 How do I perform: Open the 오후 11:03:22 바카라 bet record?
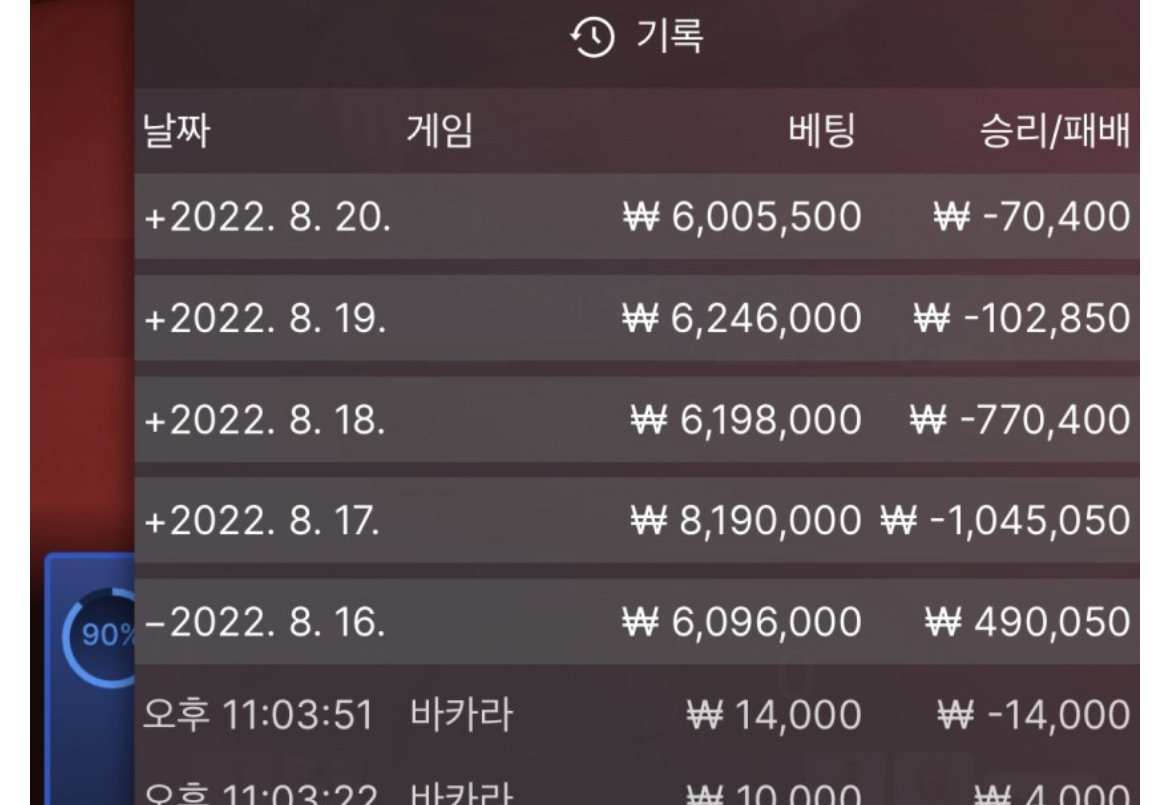point(636,790)
